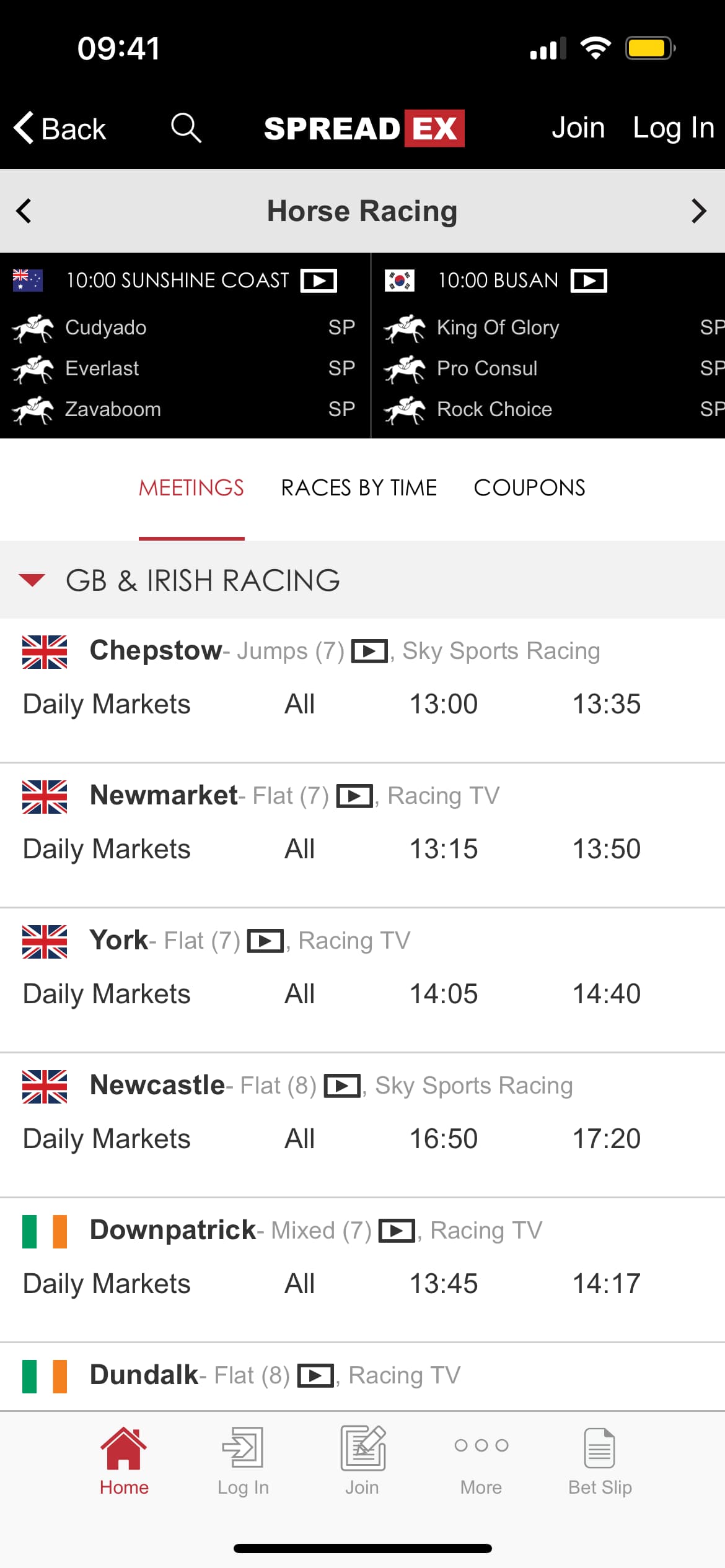Open Chepstow 13:00 race
This screenshot has width=725, height=1568.
click(444, 704)
